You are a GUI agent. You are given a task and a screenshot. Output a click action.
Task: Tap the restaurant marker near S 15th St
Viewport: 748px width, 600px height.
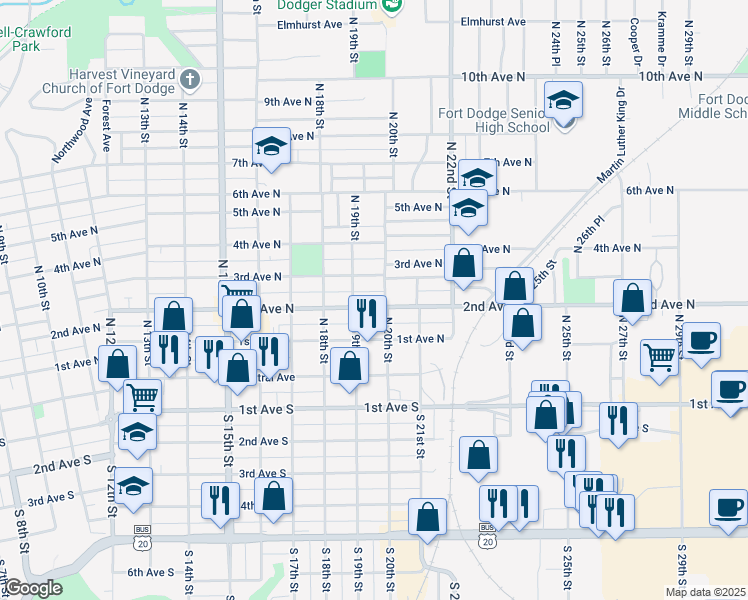(x=220, y=500)
